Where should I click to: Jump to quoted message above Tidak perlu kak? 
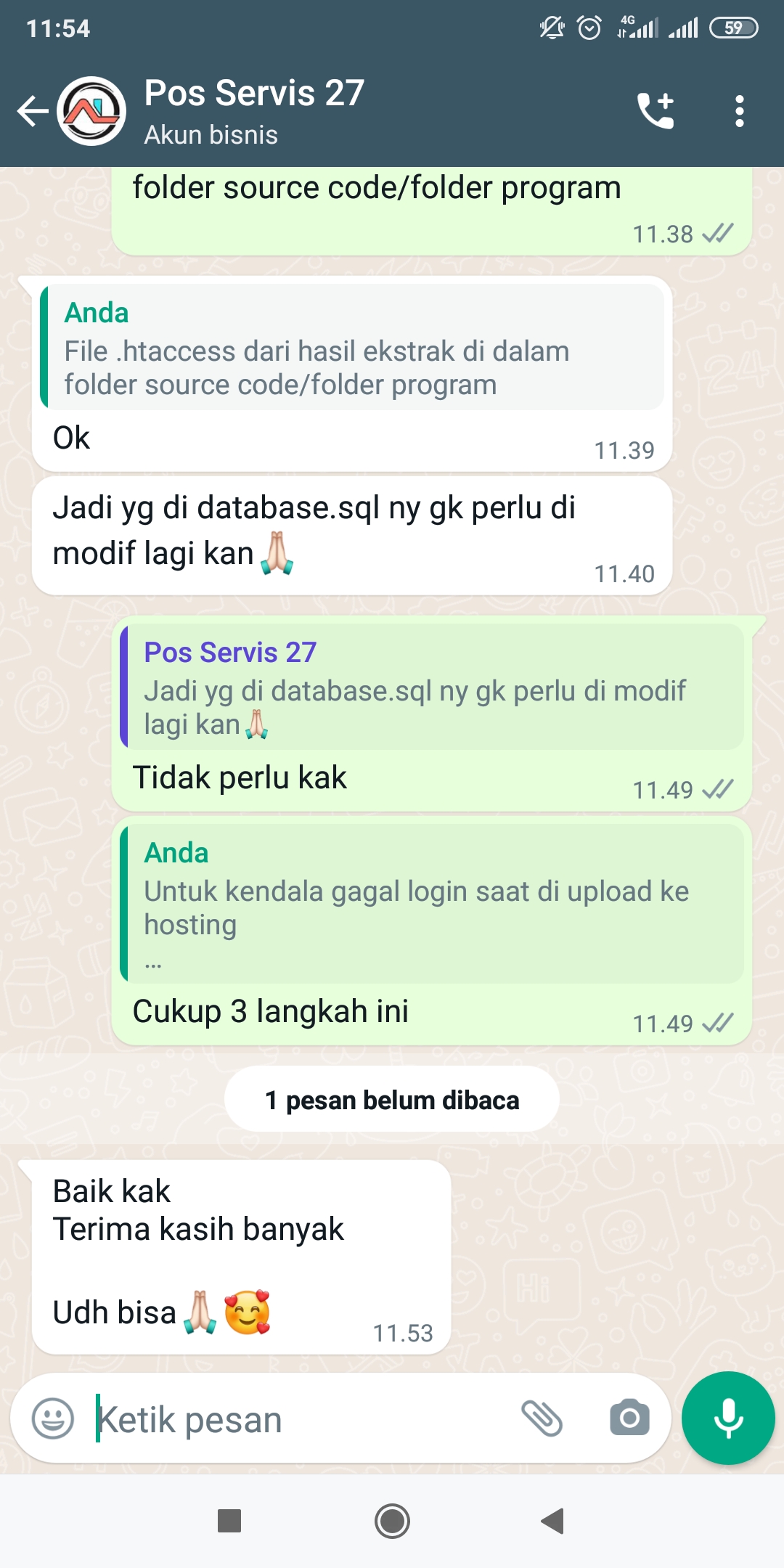[x=432, y=687]
